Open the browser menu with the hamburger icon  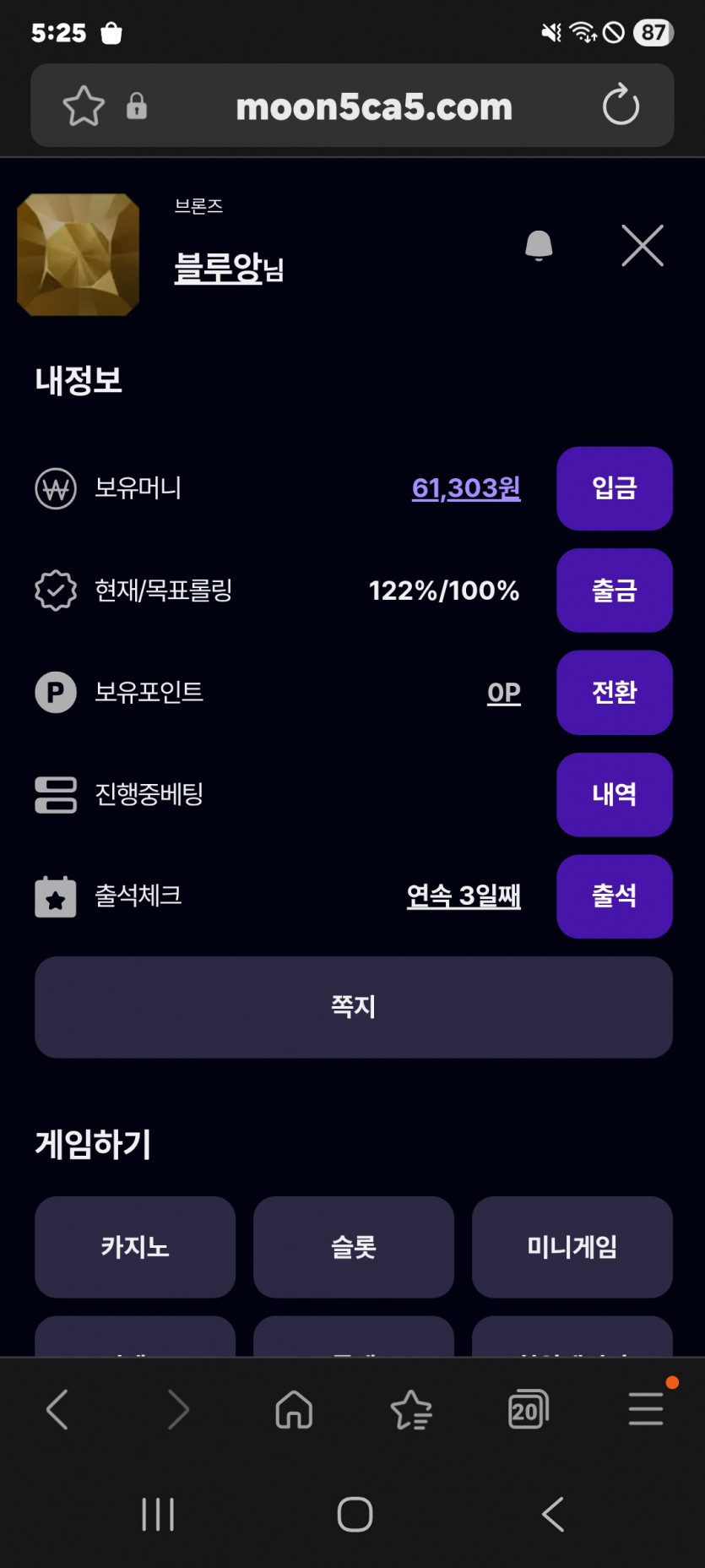coord(644,1409)
